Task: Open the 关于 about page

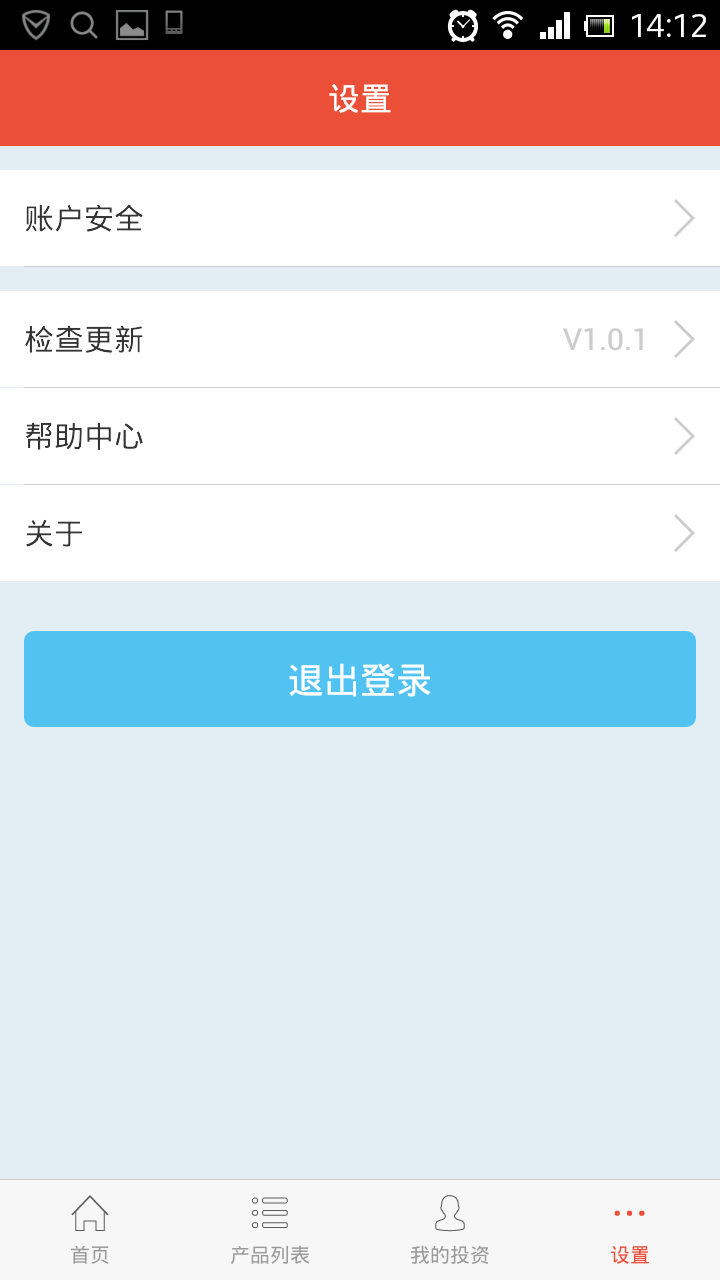Action: coord(360,533)
